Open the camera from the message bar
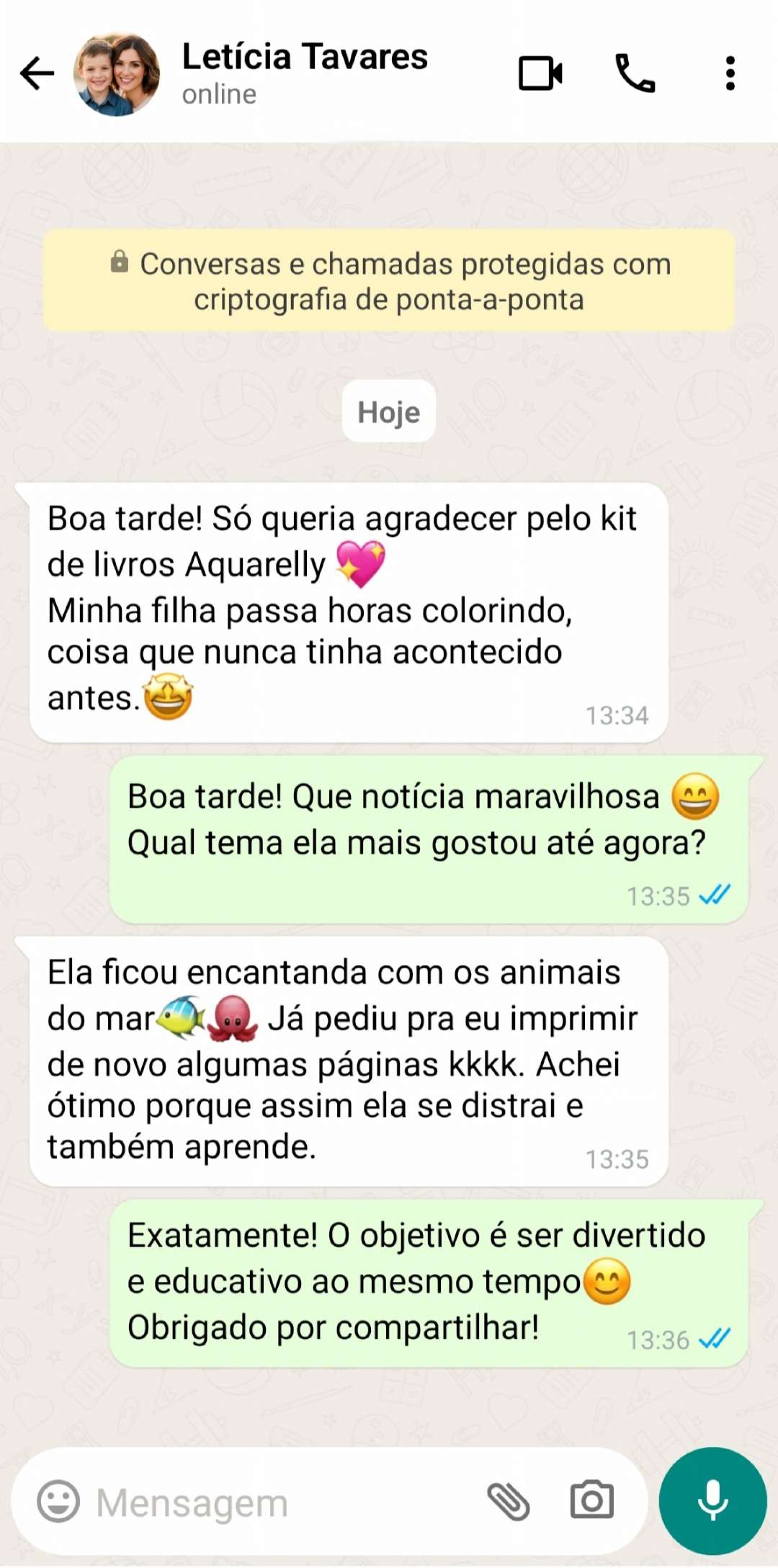This screenshot has width=778, height=1568. click(592, 1502)
